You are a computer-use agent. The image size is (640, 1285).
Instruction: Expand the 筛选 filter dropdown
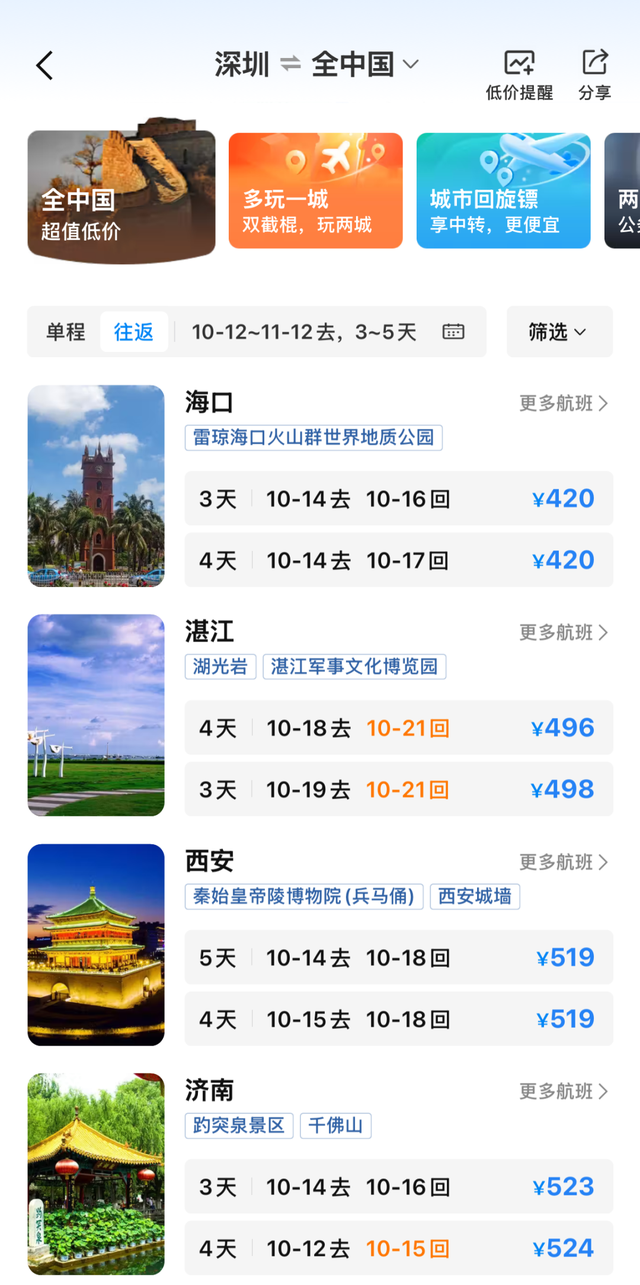point(559,332)
